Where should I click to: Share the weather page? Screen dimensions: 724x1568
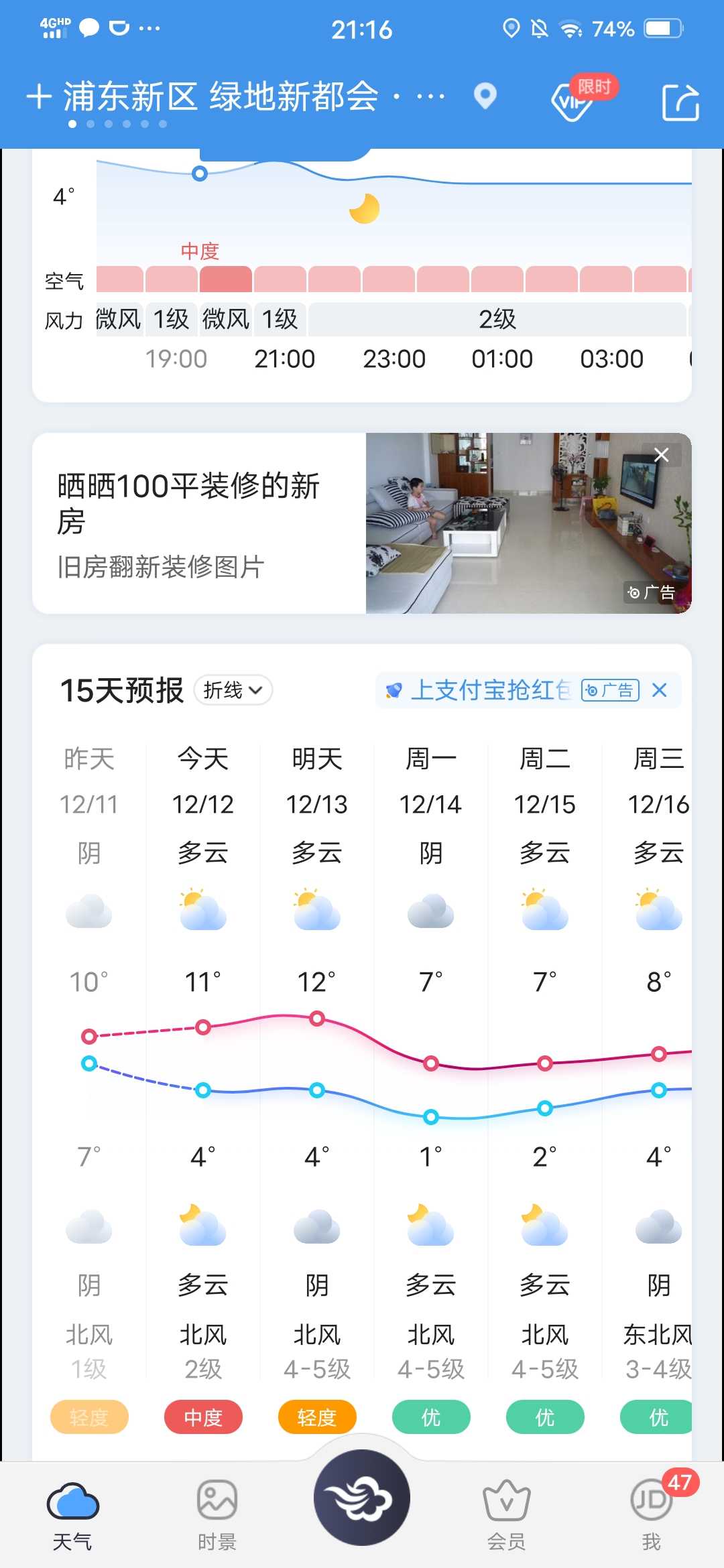tap(680, 103)
